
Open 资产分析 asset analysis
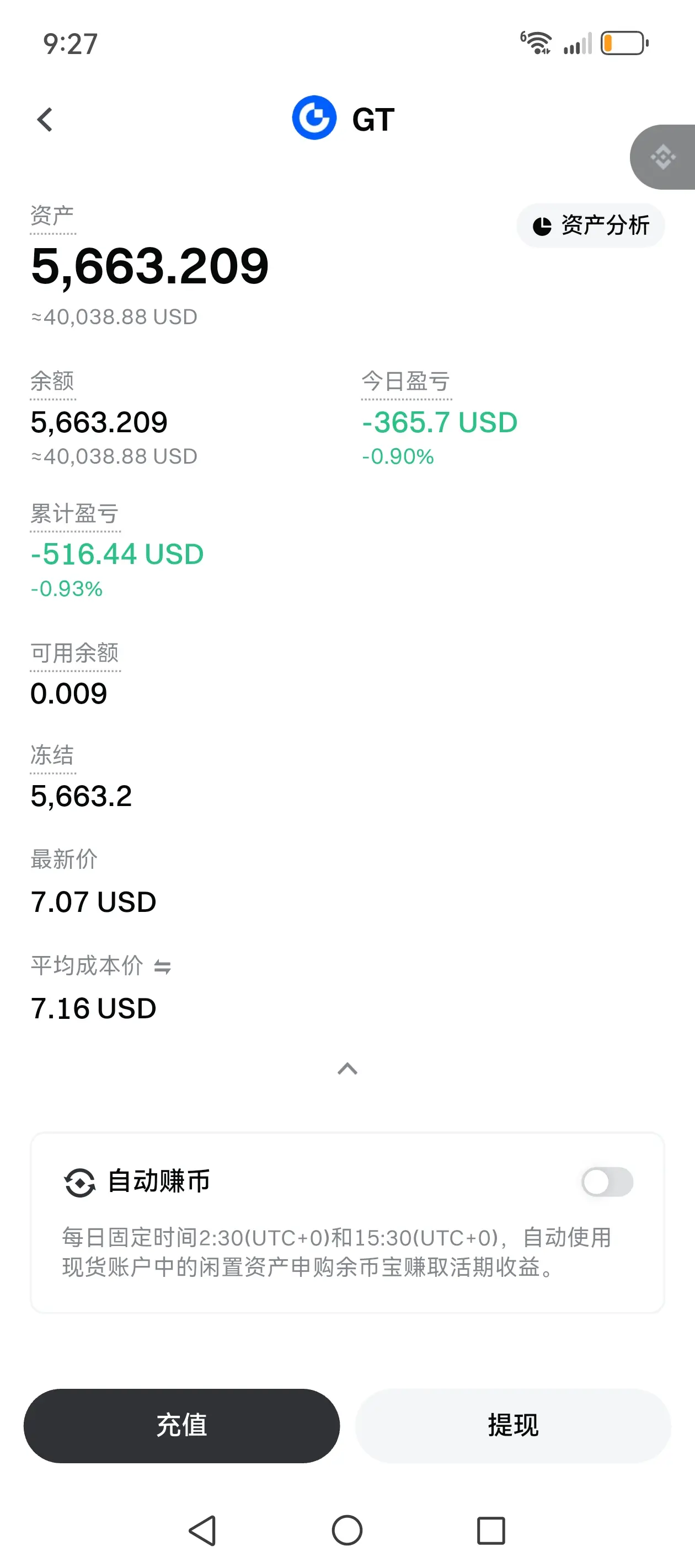(590, 225)
